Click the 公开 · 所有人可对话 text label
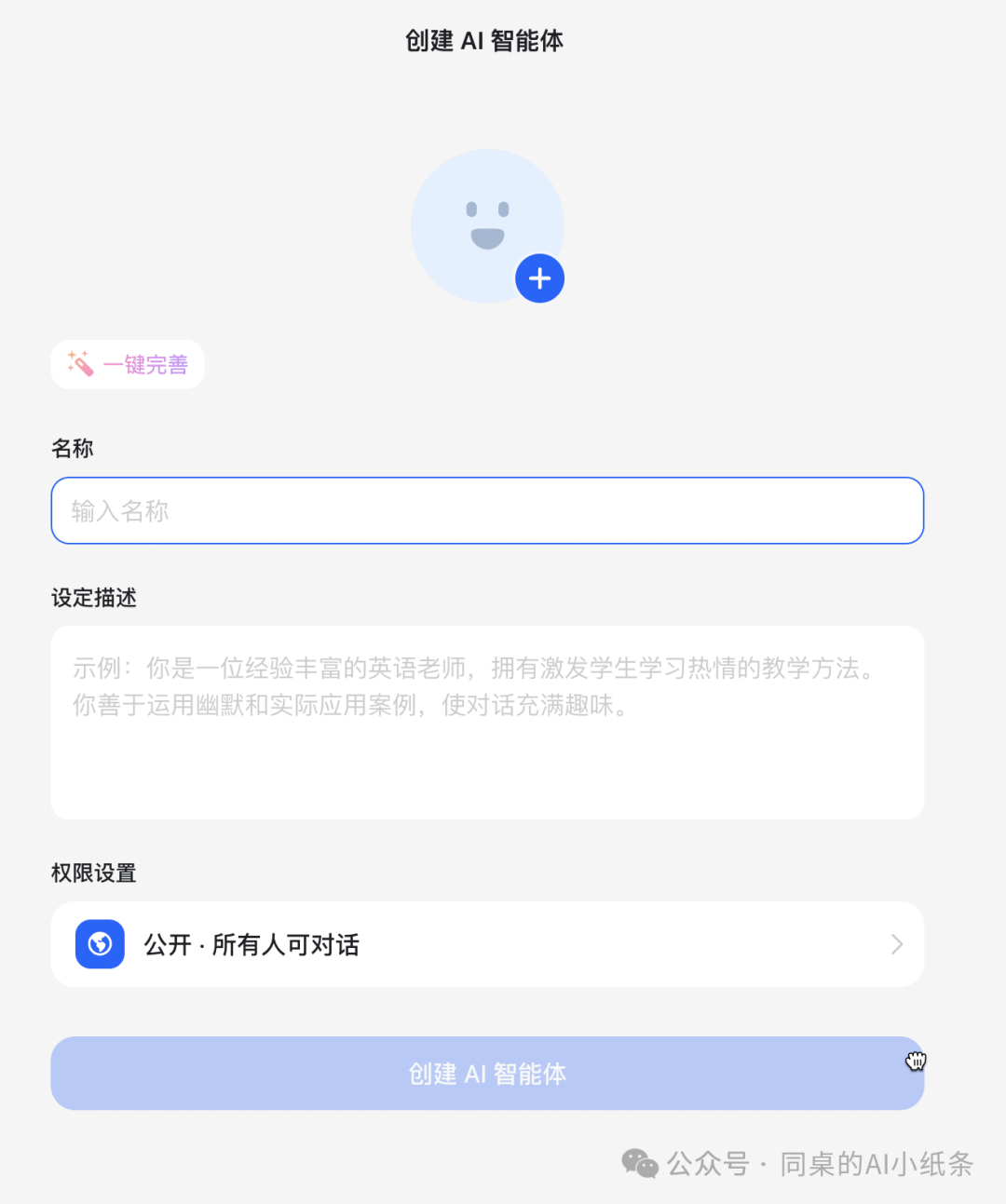Screen dimensions: 1006x1204 252,944
